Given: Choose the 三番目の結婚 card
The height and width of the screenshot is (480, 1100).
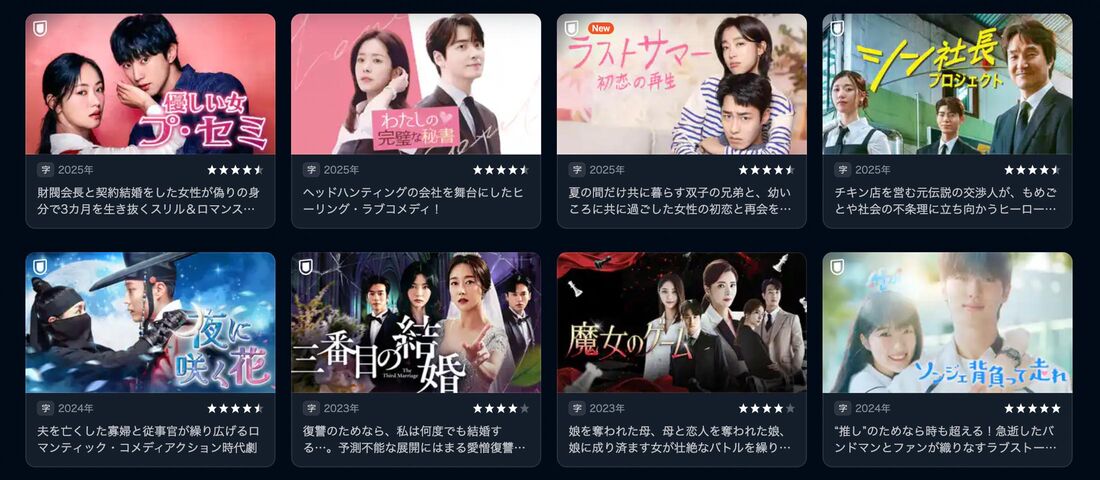Looking at the screenshot, I should pos(416,323).
